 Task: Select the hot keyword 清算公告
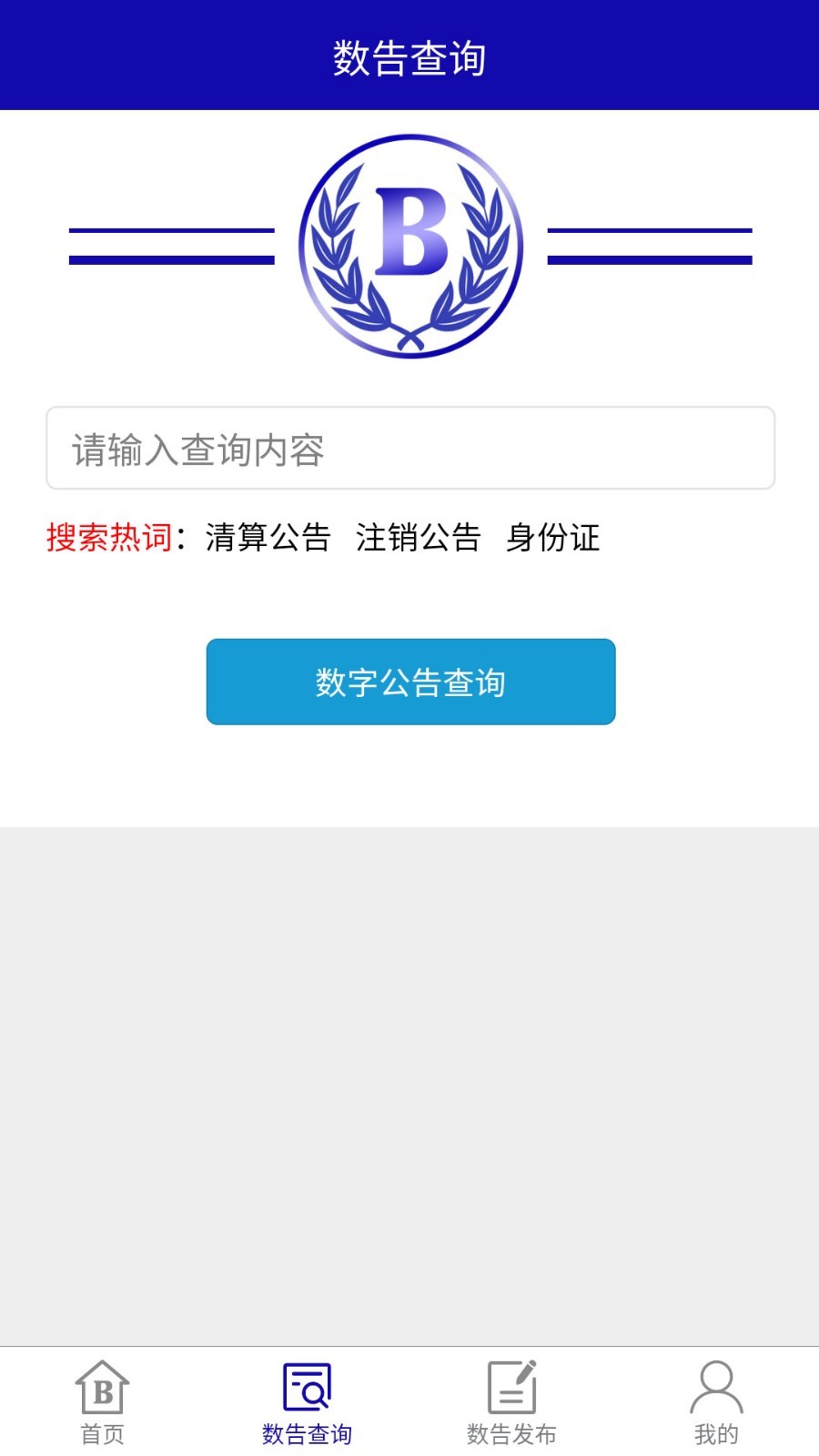pyautogui.click(x=268, y=538)
